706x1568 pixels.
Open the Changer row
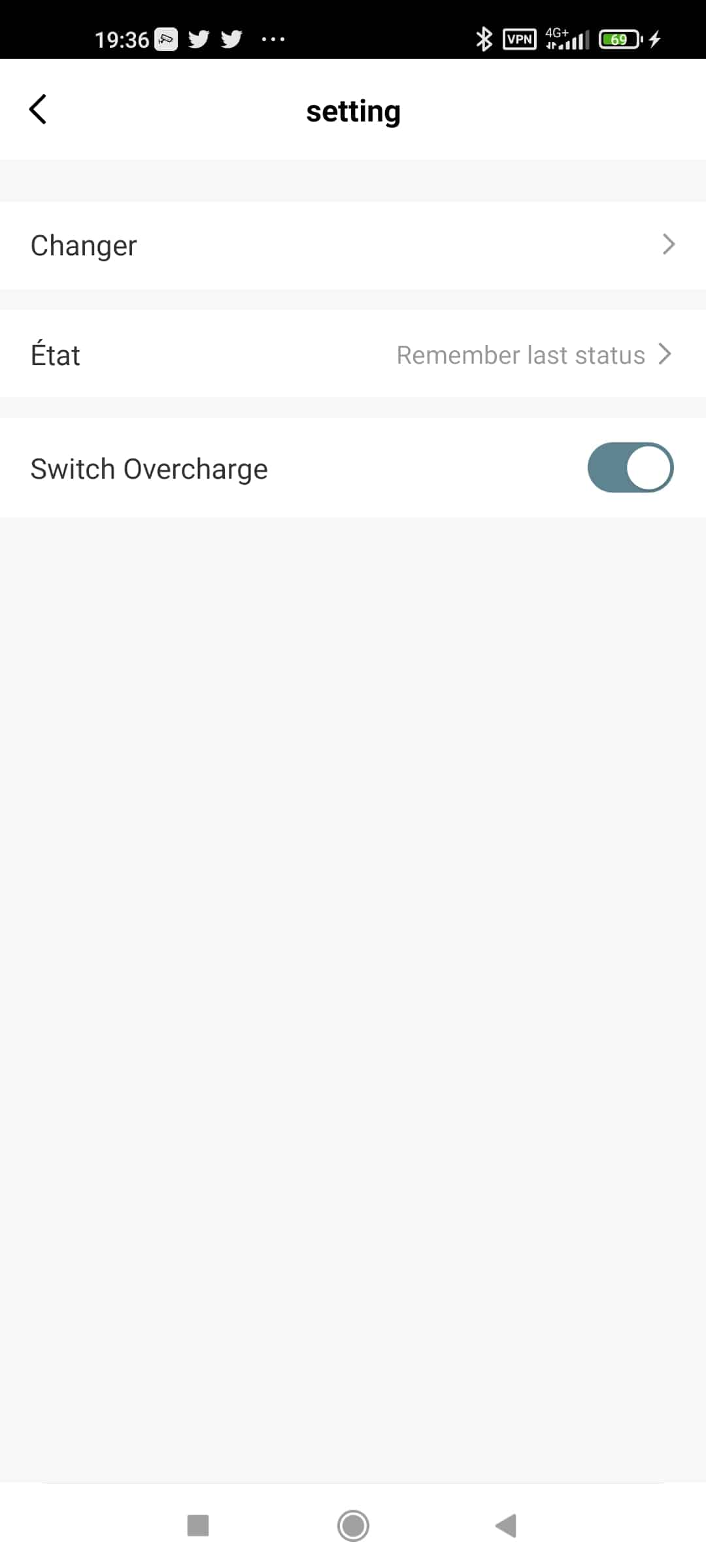pos(353,246)
